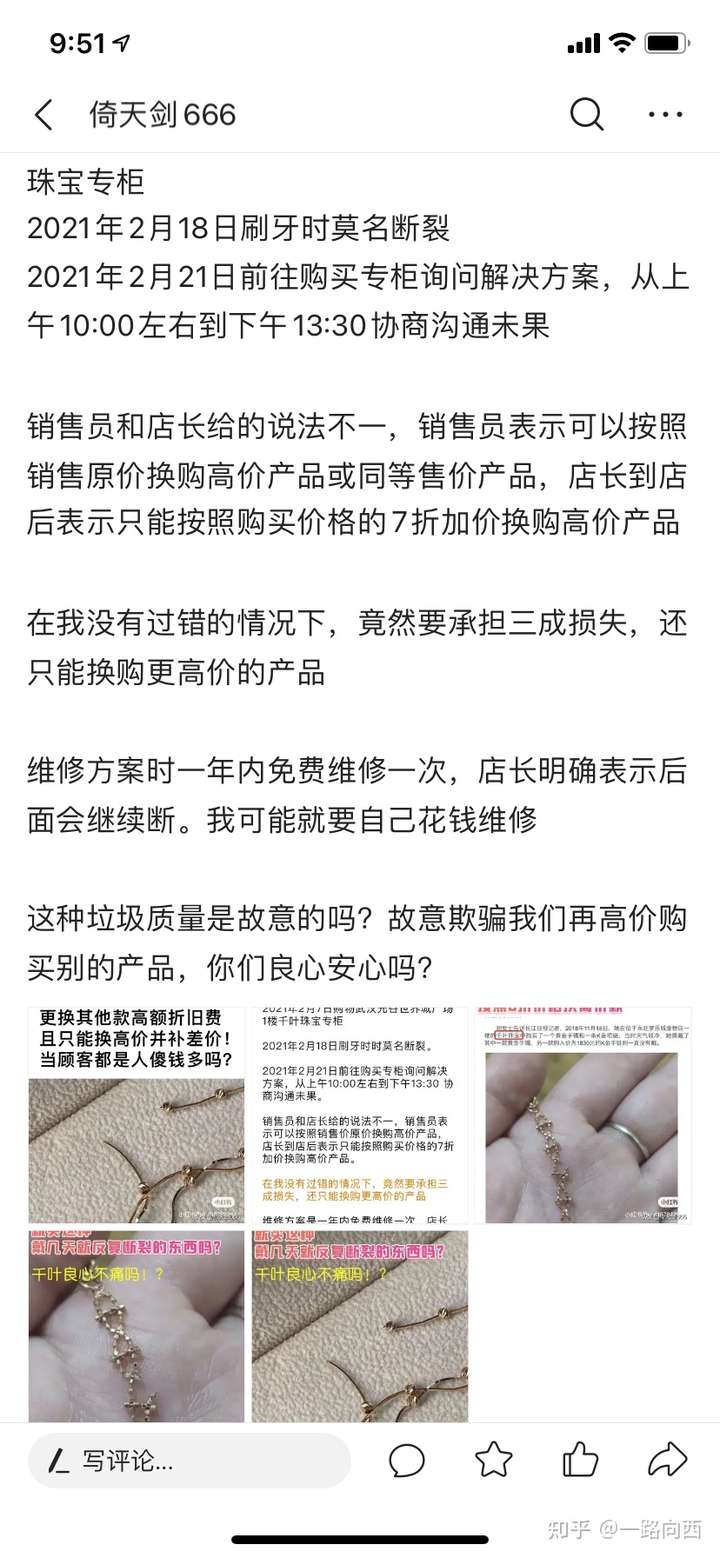Image resolution: width=720 pixels, height=1558 pixels.
Task: Open bottom-middle 千叶良心不痛吗 image on beige fabric
Action: click(360, 1326)
